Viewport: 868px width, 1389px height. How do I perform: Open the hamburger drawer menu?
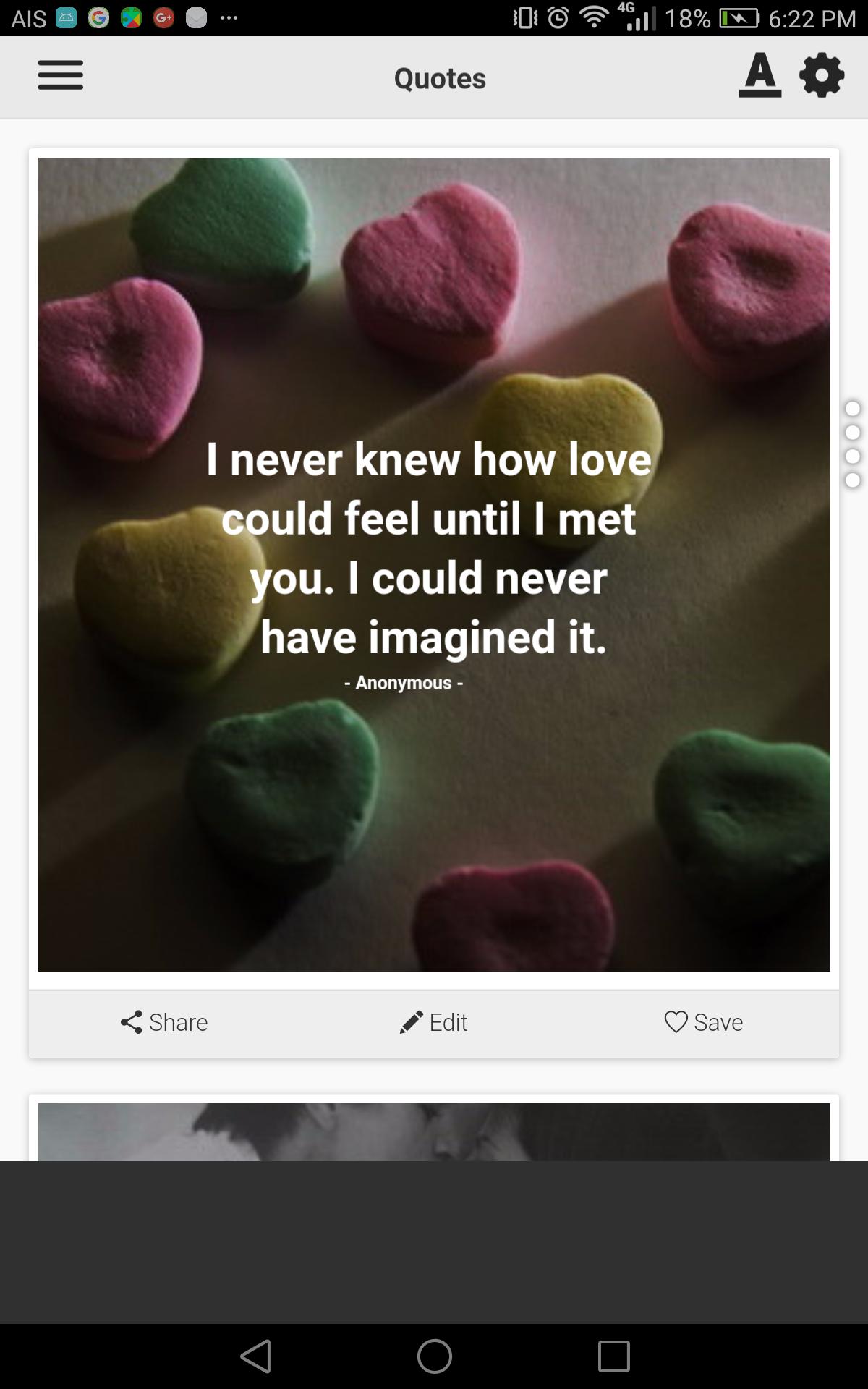pos(61,75)
